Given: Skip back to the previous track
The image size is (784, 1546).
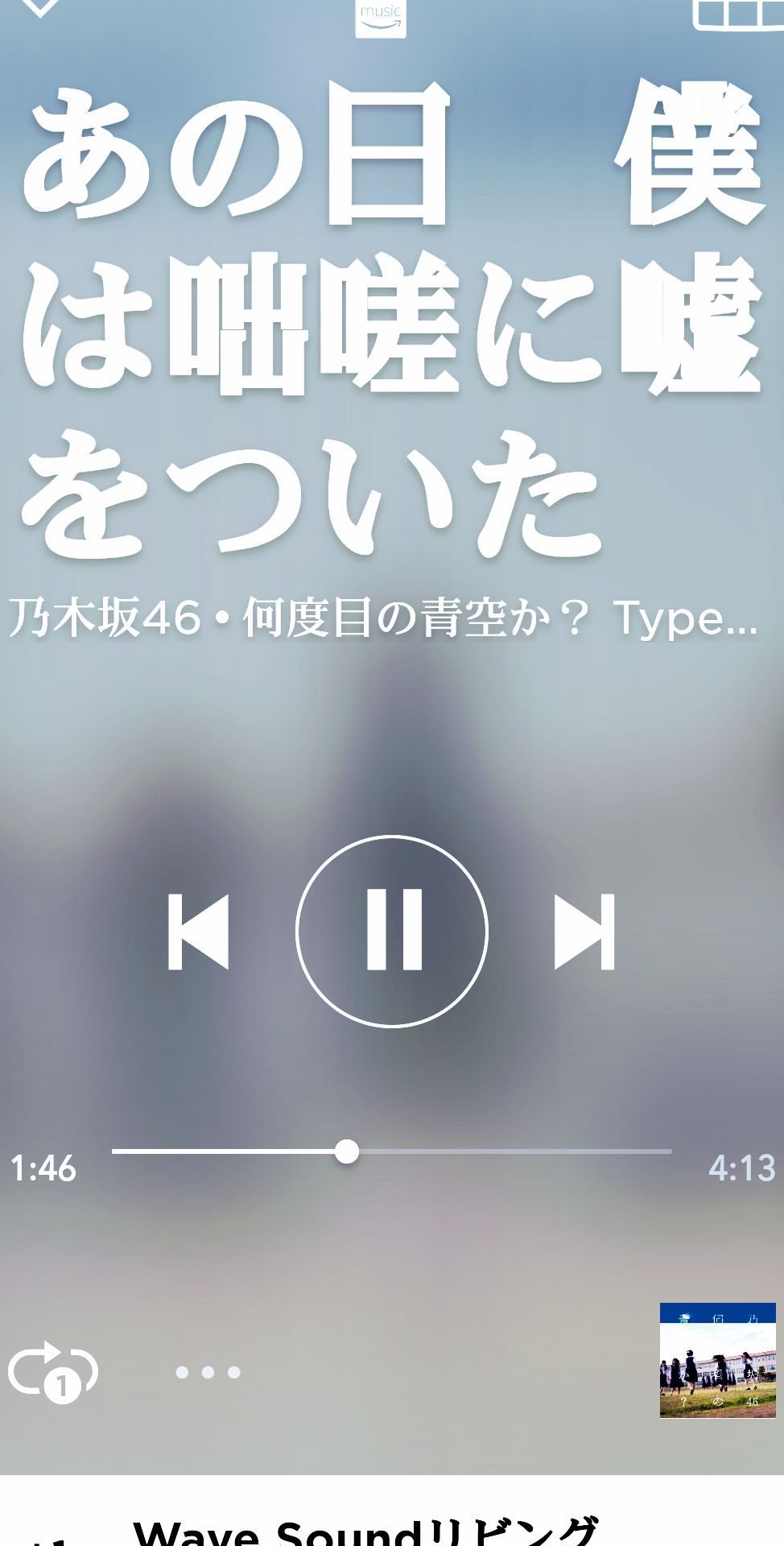Looking at the screenshot, I should coord(198,932).
